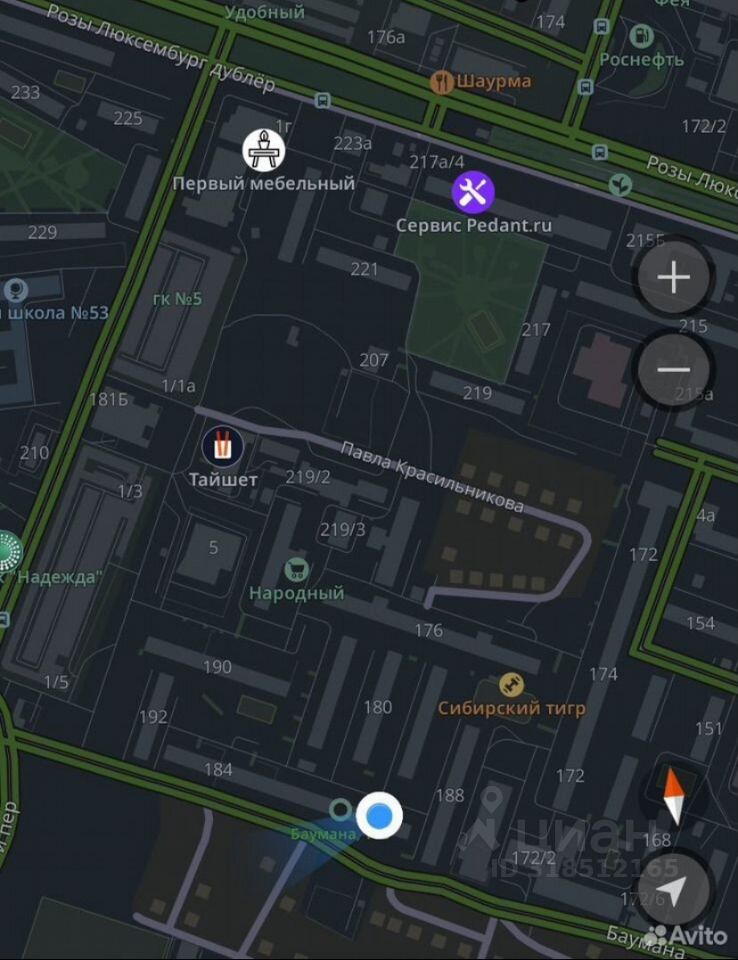This screenshot has height=960, width=738.
Task: Select the Народный shop marker
Action: coord(296,570)
